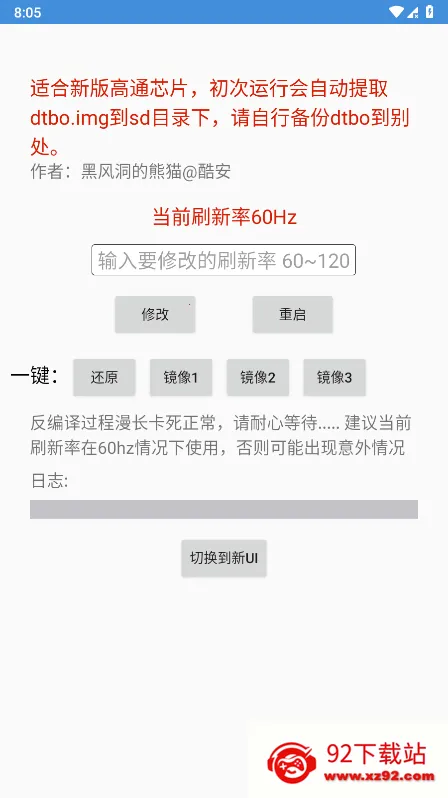Choose 镜像3

coord(334,377)
